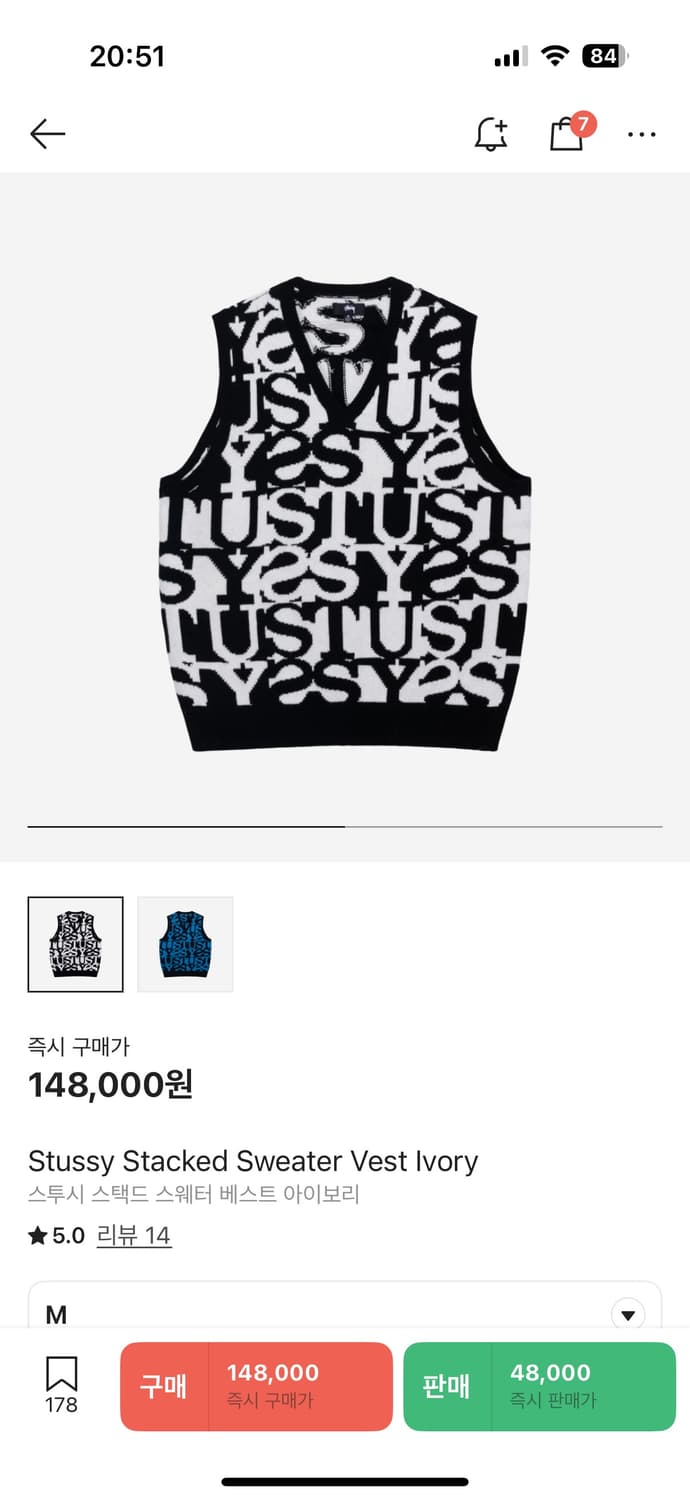The image size is (690, 1500).
Task: Set a price alert with the bell
Action: [490, 134]
